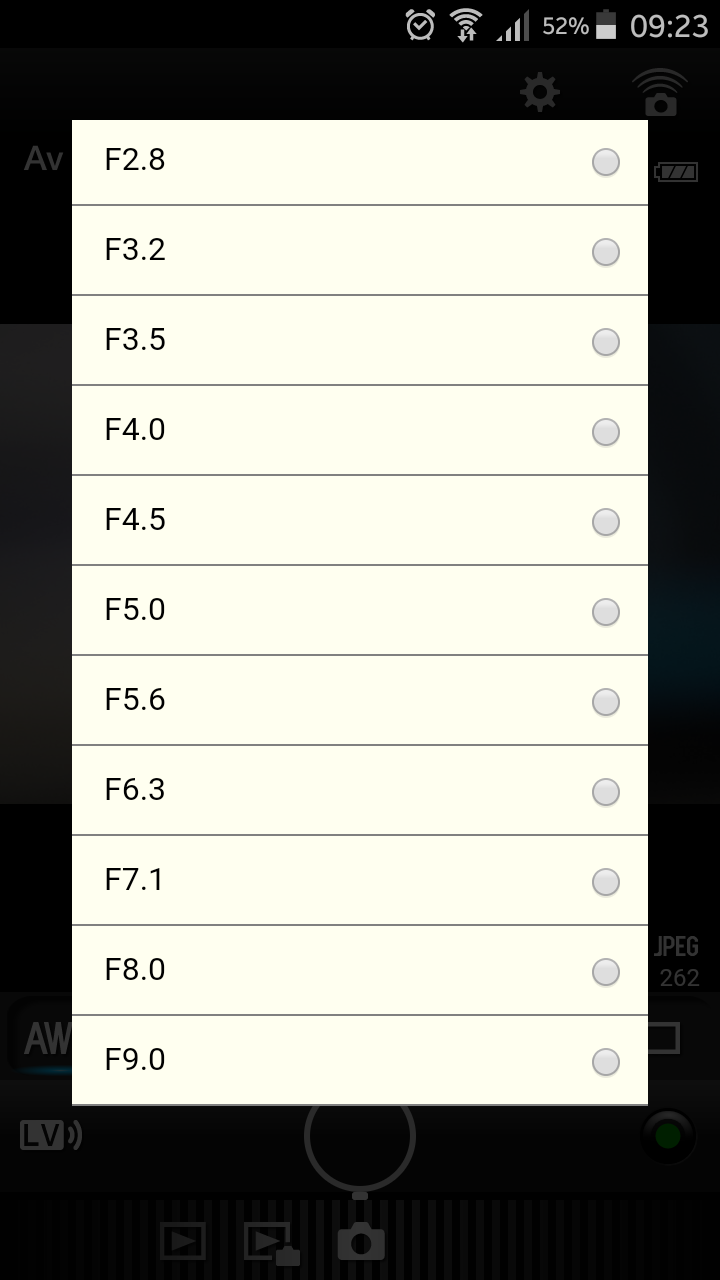The width and height of the screenshot is (720, 1280).
Task: Choose F3.2 aperture value
Action: [360, 250]
